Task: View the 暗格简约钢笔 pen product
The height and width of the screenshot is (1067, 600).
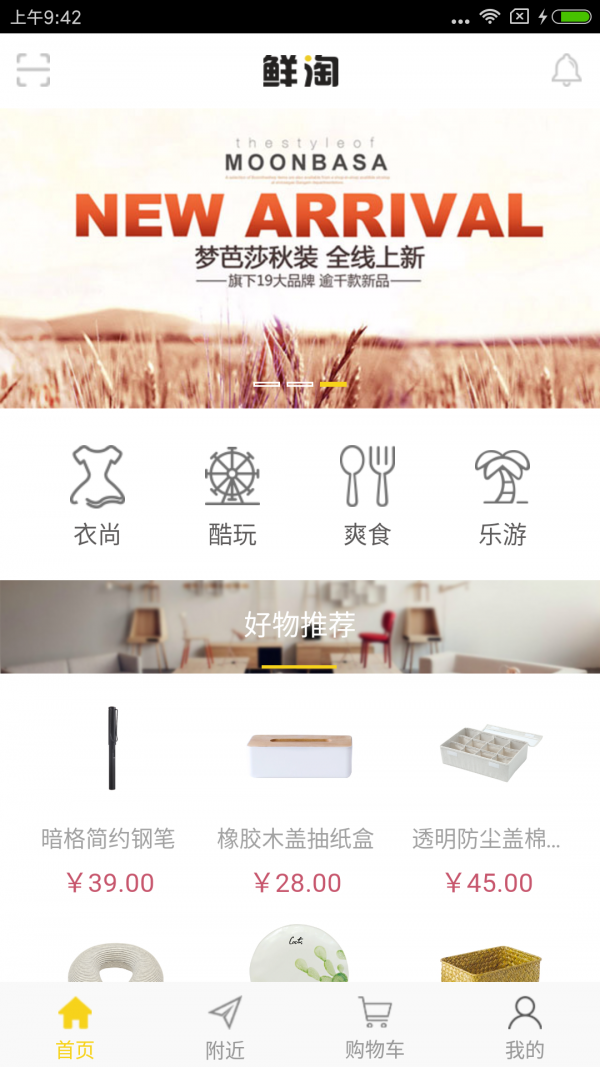Action: 109,790
